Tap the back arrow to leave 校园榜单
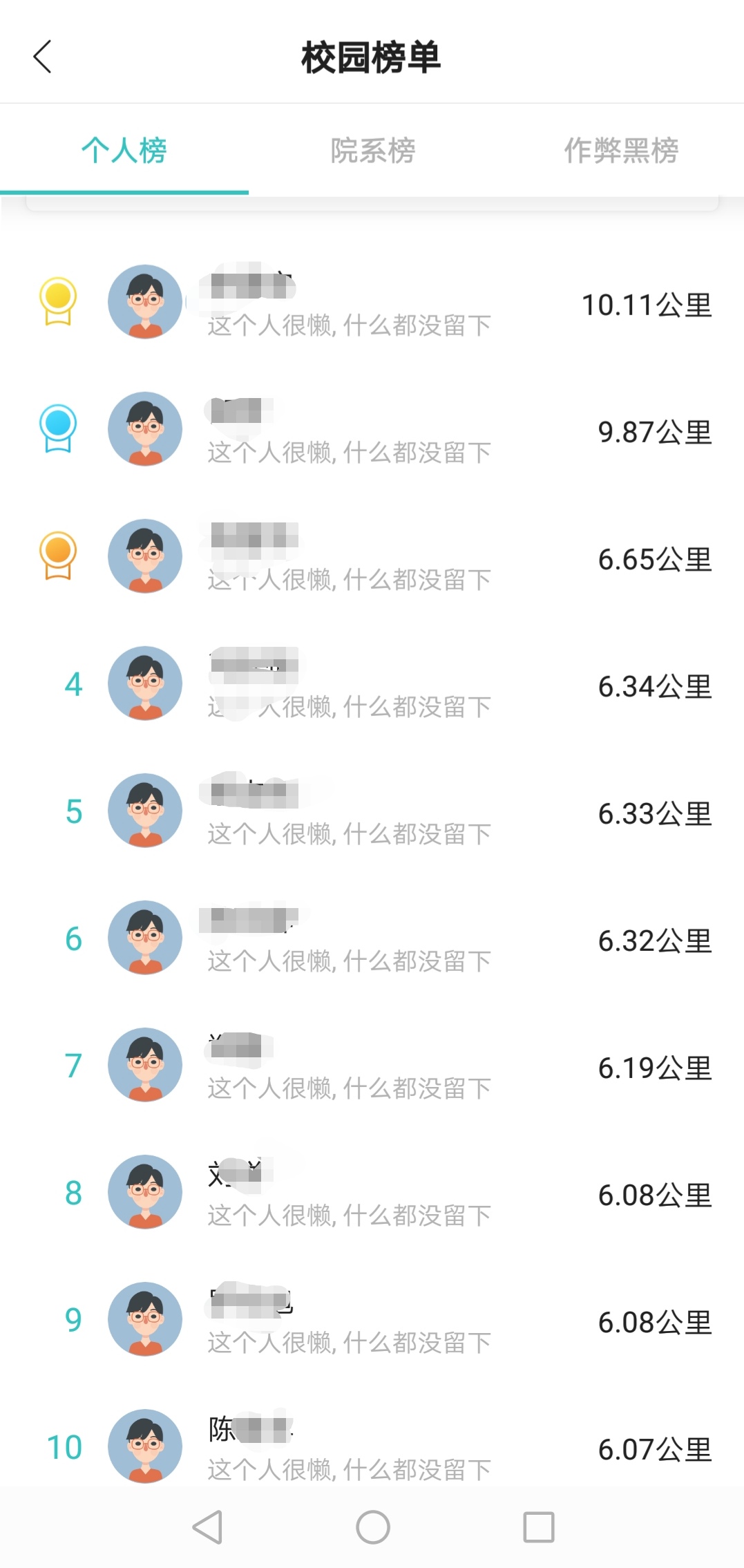The height and width of the screenshot is (1568, 744). tap(43, 57)
